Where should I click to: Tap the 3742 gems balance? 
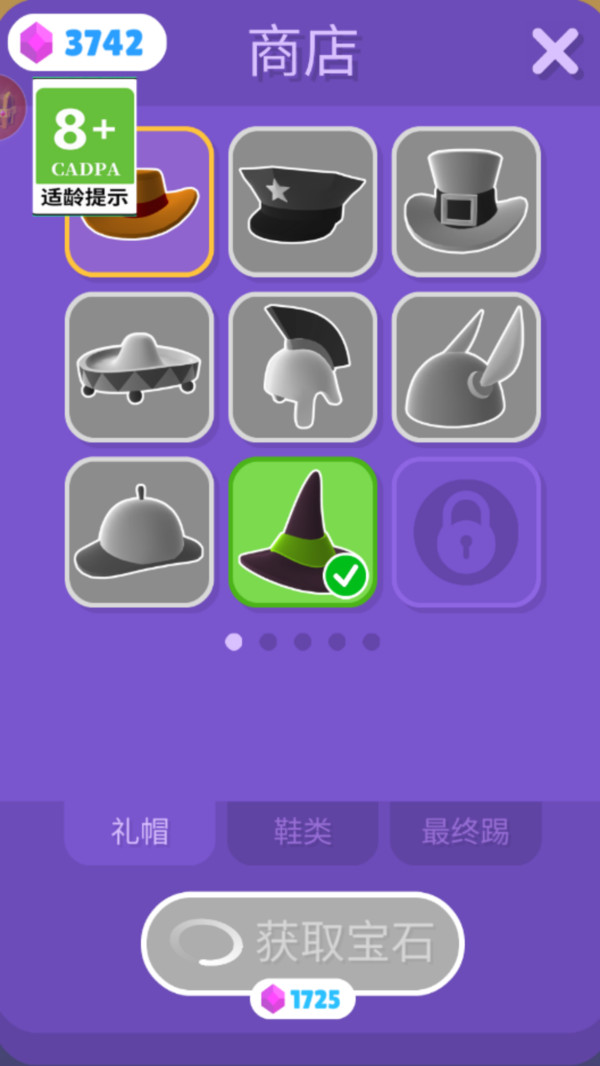pyautogui.click(x=87, y=43)
